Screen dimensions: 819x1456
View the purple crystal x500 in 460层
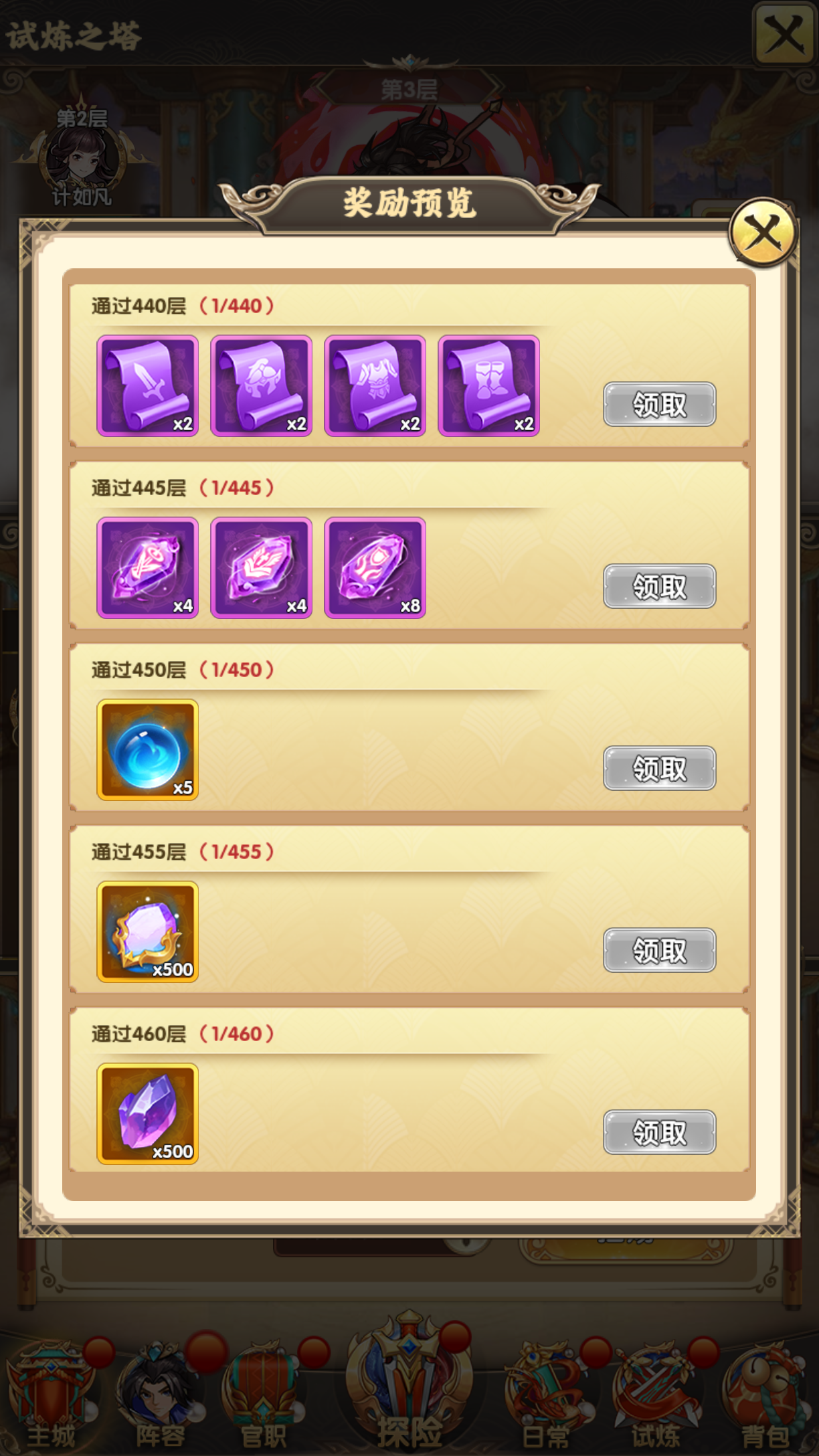148,1114
